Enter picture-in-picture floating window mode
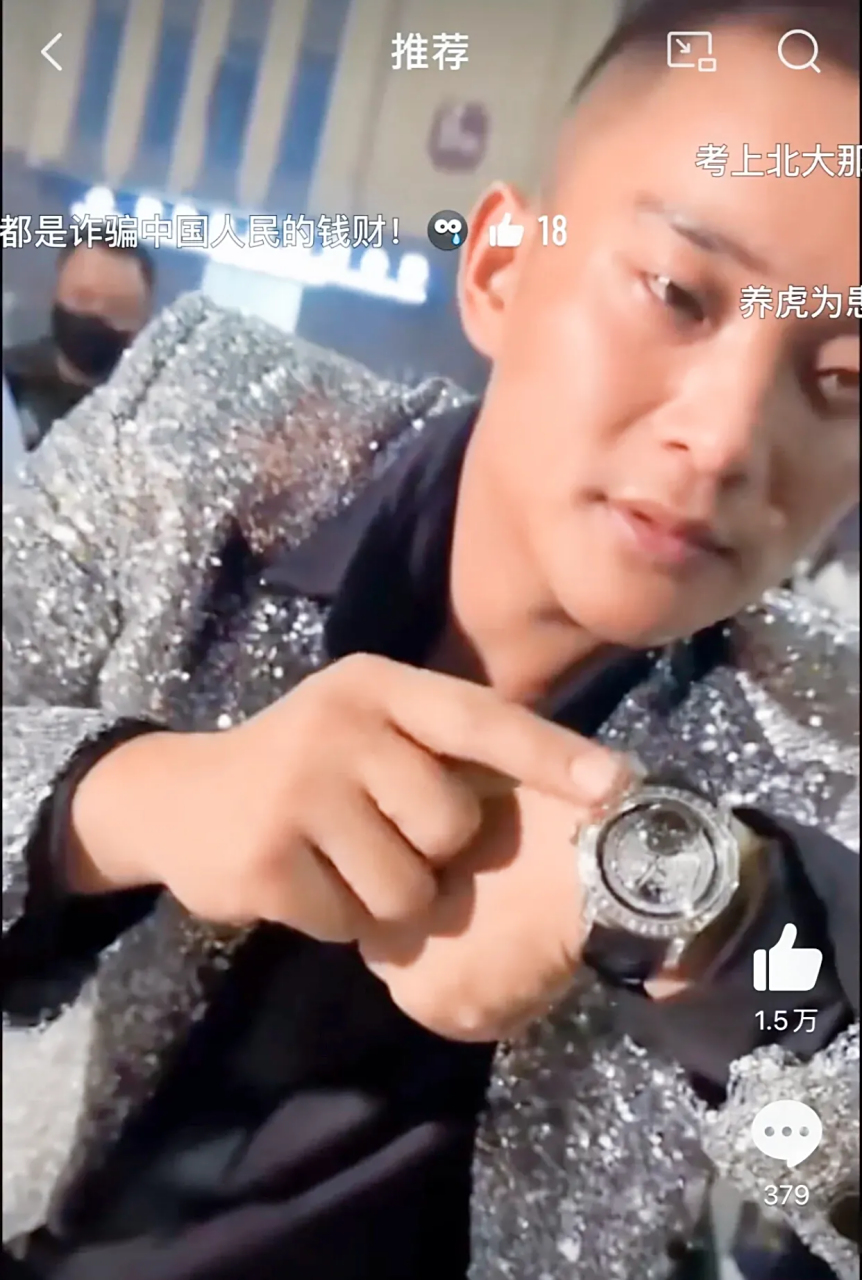This screenshot has height=1280, width=862. (691, 51)
